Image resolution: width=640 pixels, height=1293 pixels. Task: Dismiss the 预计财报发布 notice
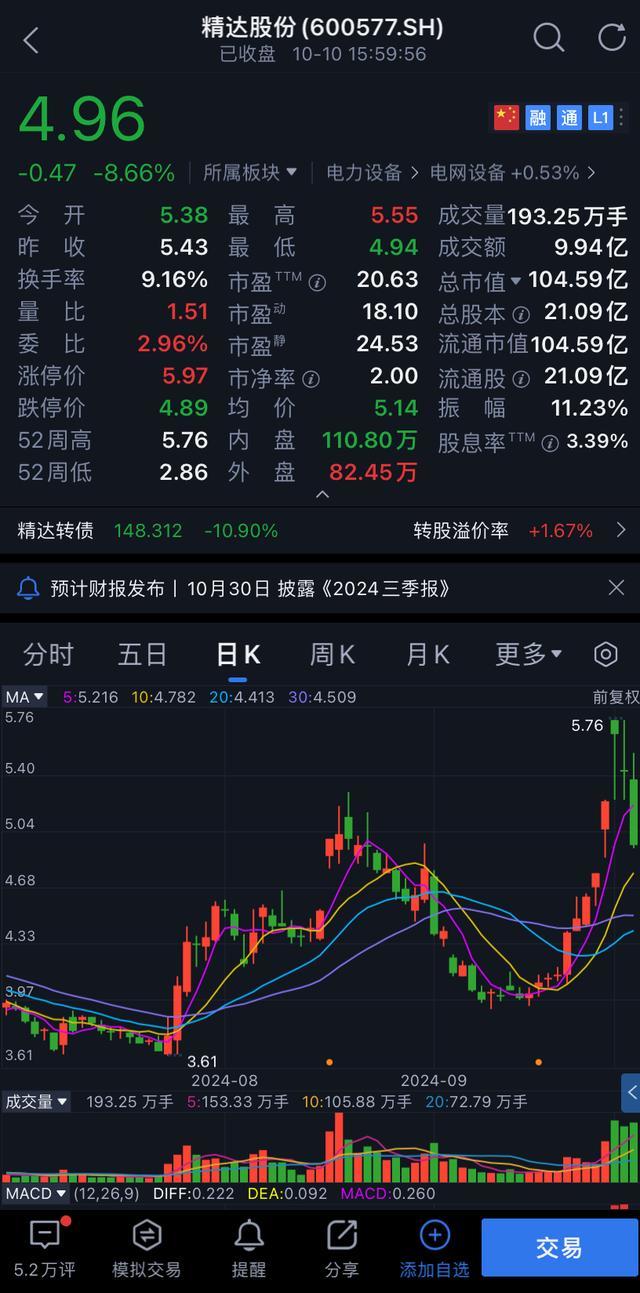pyautogui.click(x=616, y=588)
